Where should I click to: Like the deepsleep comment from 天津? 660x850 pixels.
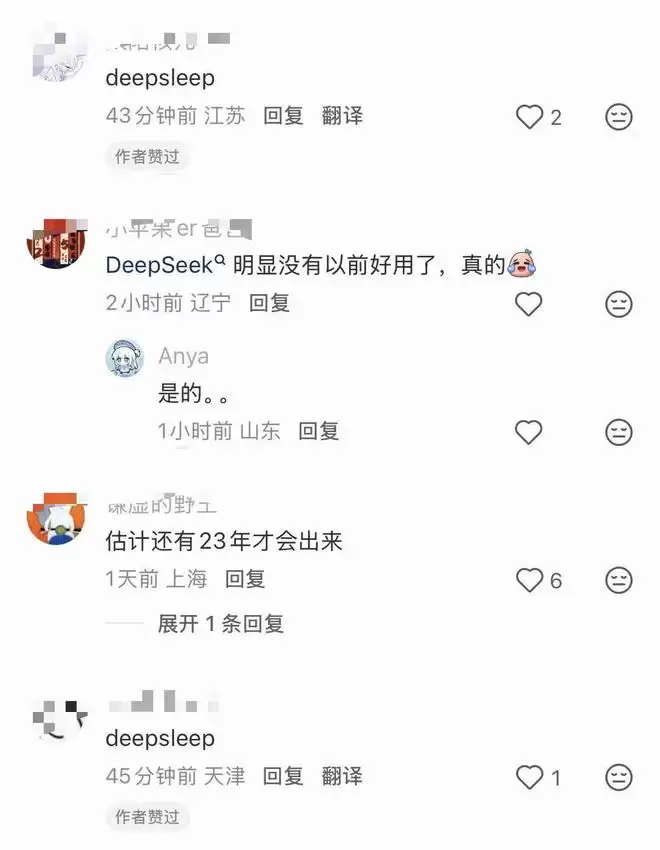[x=529, y=777]
